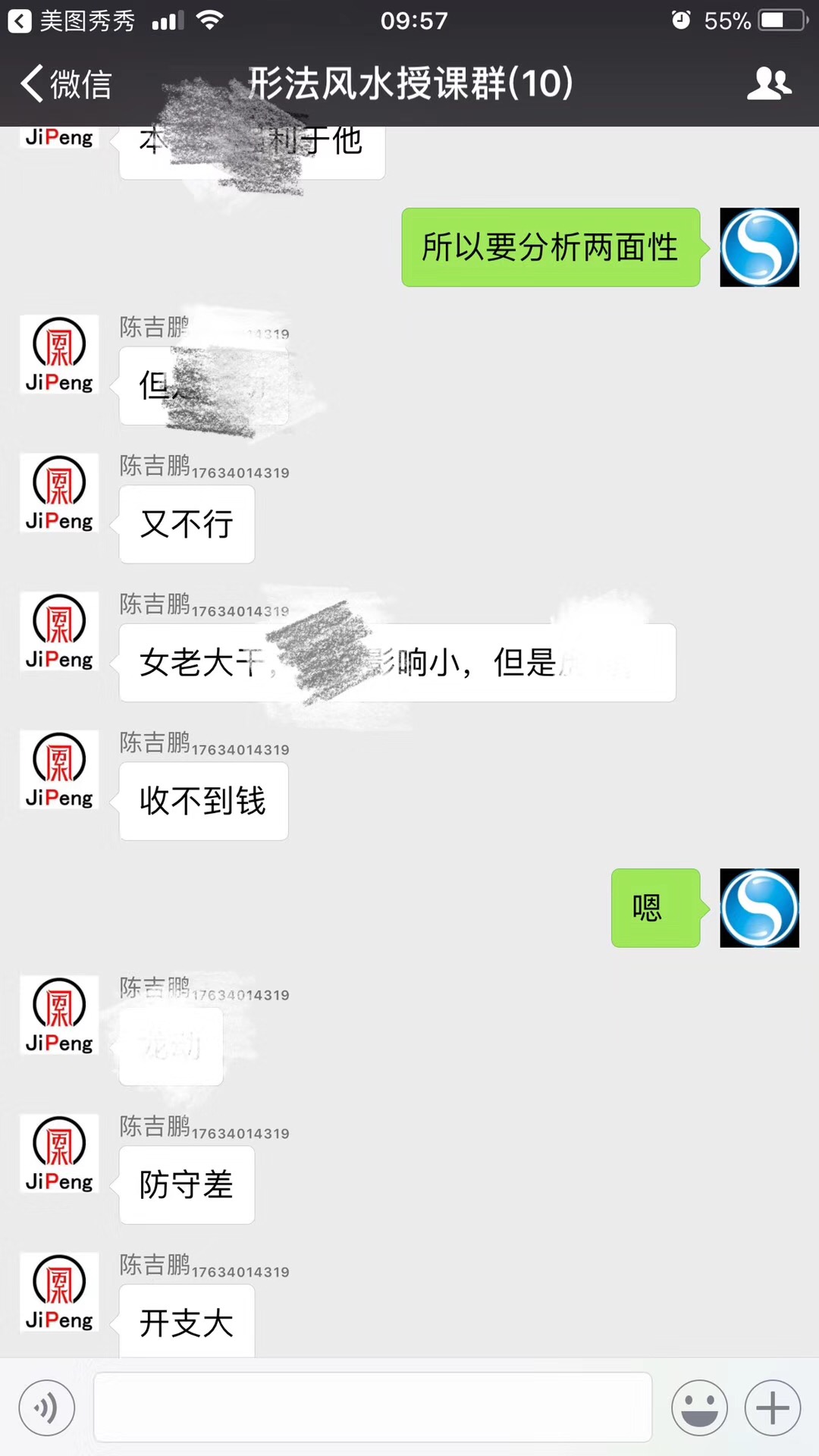Viewport: 819px width, 1456px height.
Task: Open my avatar beside 嗯 message
Action: pos(759,908)
